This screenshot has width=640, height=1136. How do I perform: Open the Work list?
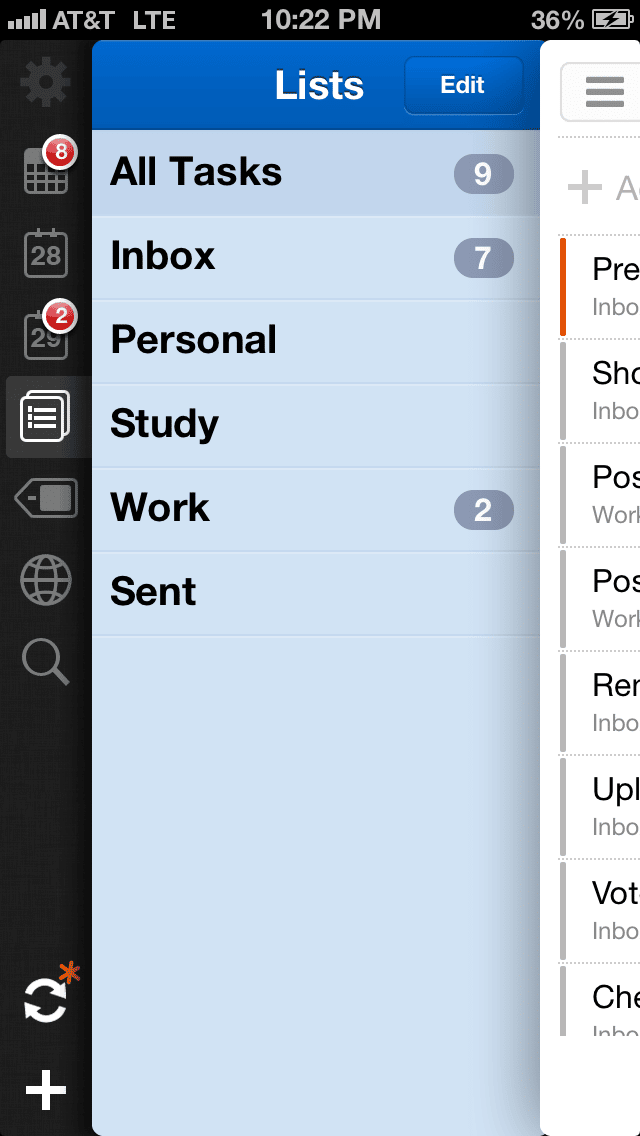[316, 509]
